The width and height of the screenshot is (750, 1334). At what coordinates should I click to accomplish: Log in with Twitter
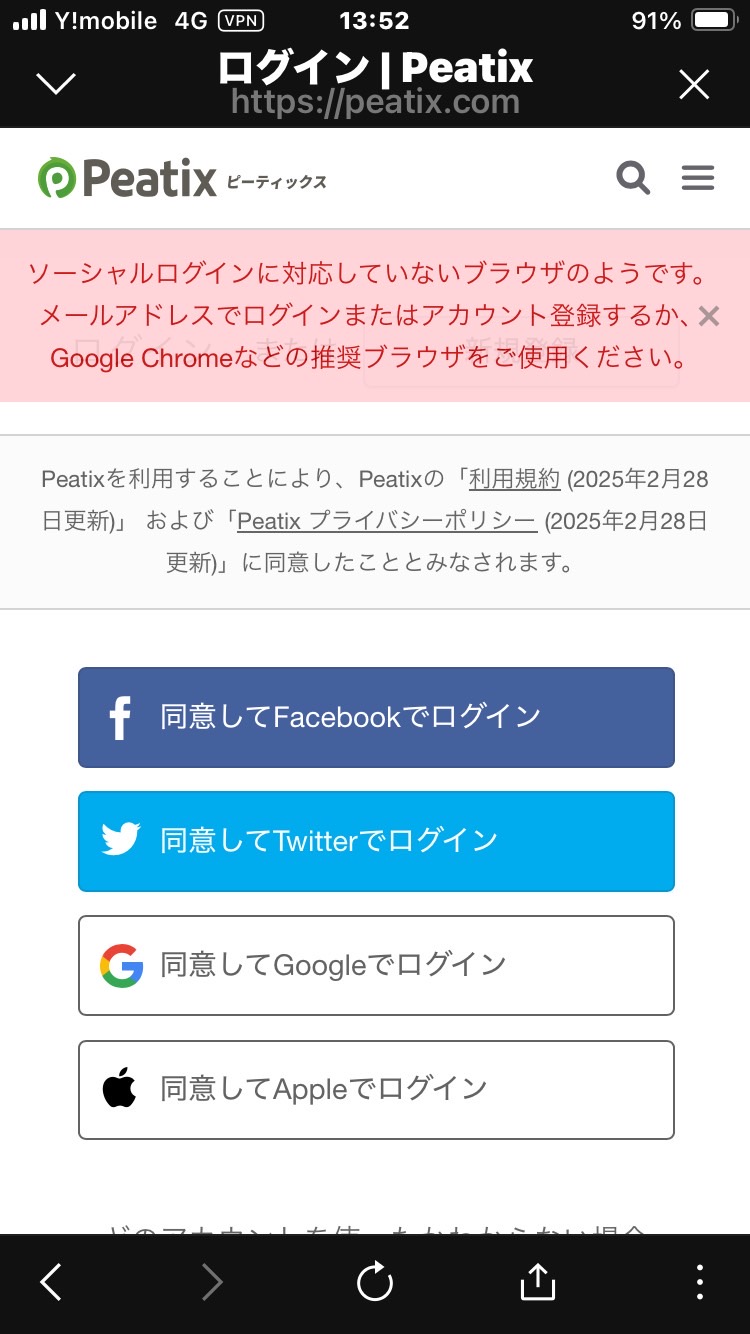pos(376,841)
